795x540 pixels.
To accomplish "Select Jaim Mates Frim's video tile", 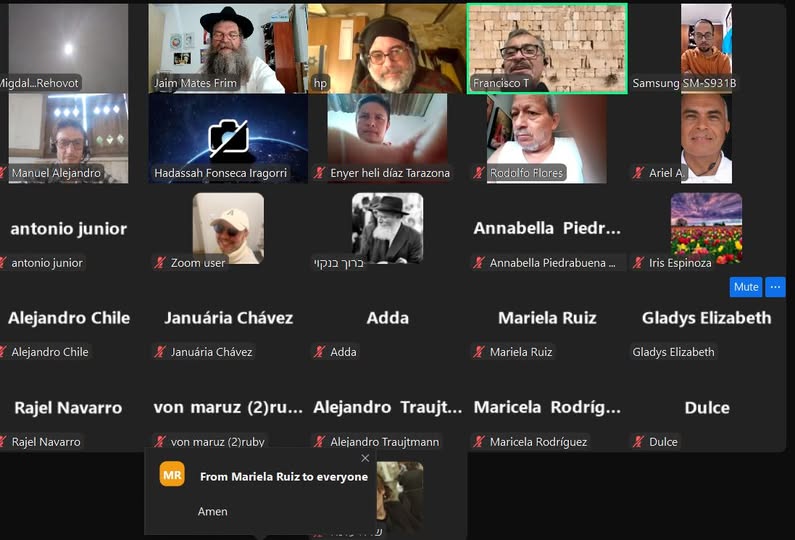I will click(x=227, y=48).
